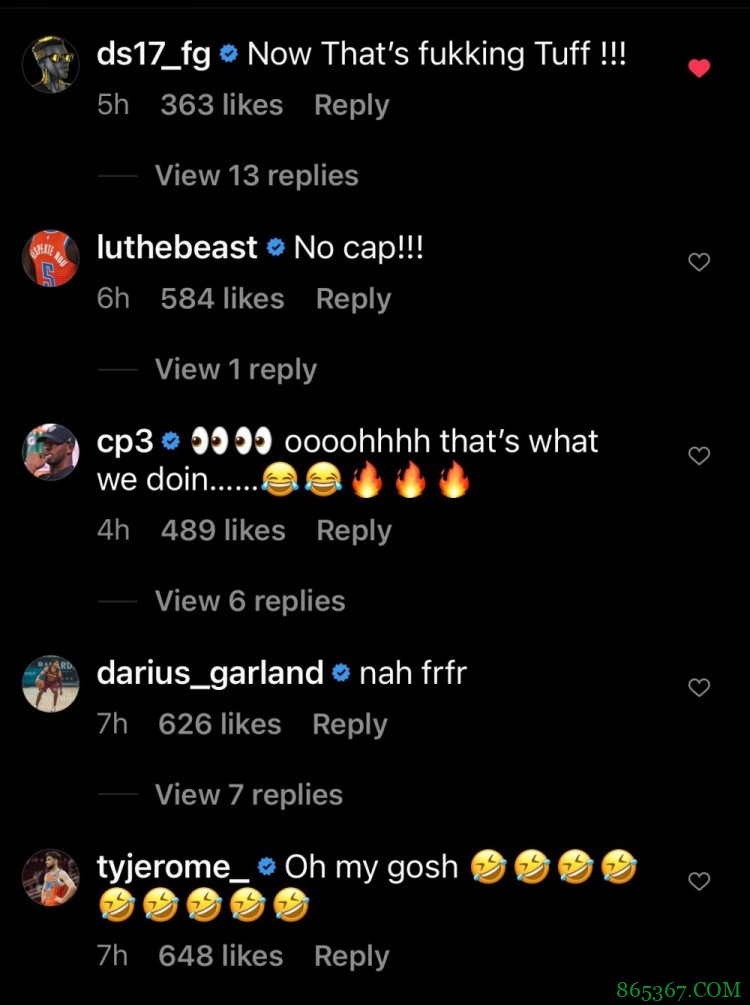The width and height of the screenshot is (750, 1005).
Task: Open ds17_fg's profile from username
Action: point(153,54)
